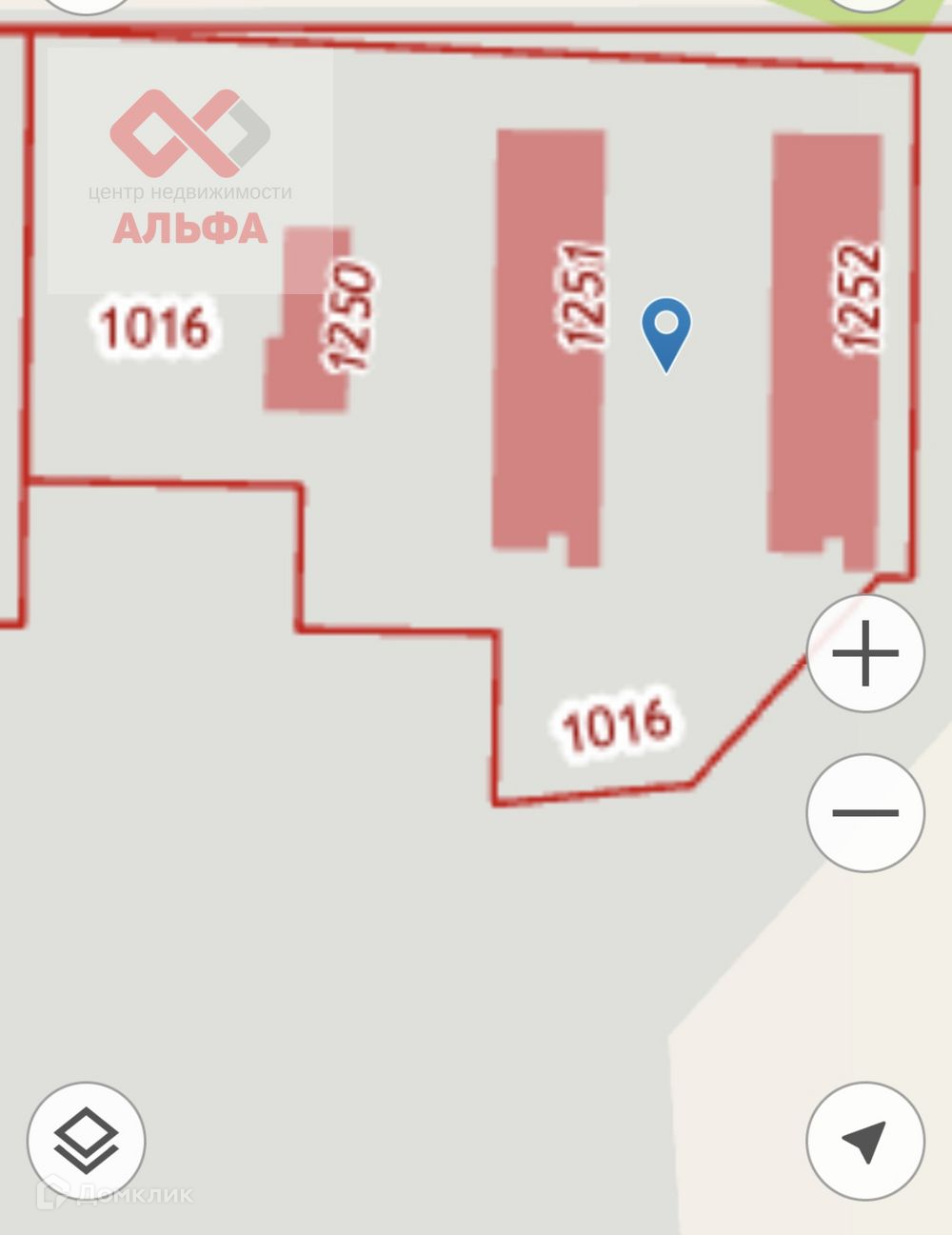Viewport: 952px width, 1235px height.
Task: Zoom out of the map
Action: (x=864, y=812)
